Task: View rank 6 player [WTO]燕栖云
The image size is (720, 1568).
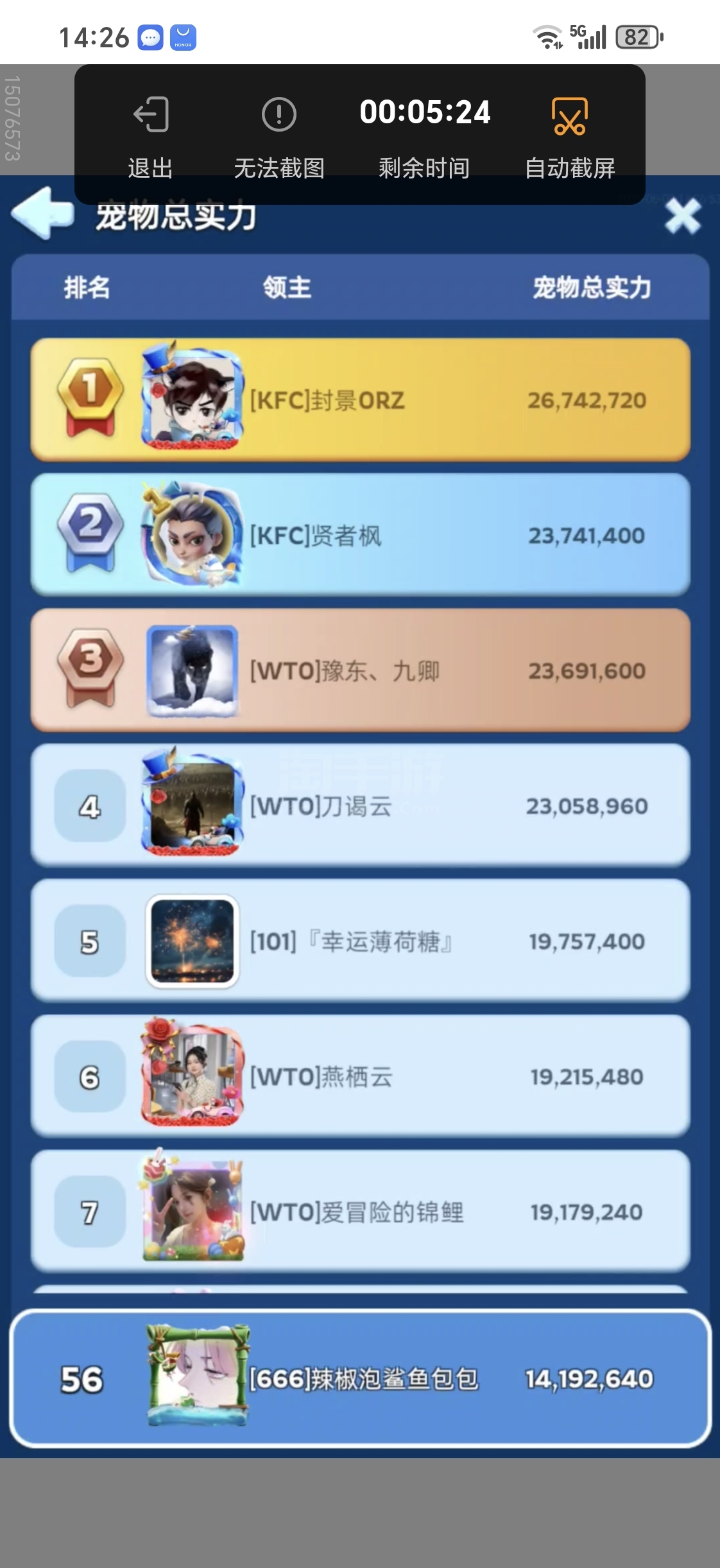Action: click(360, 1077)
